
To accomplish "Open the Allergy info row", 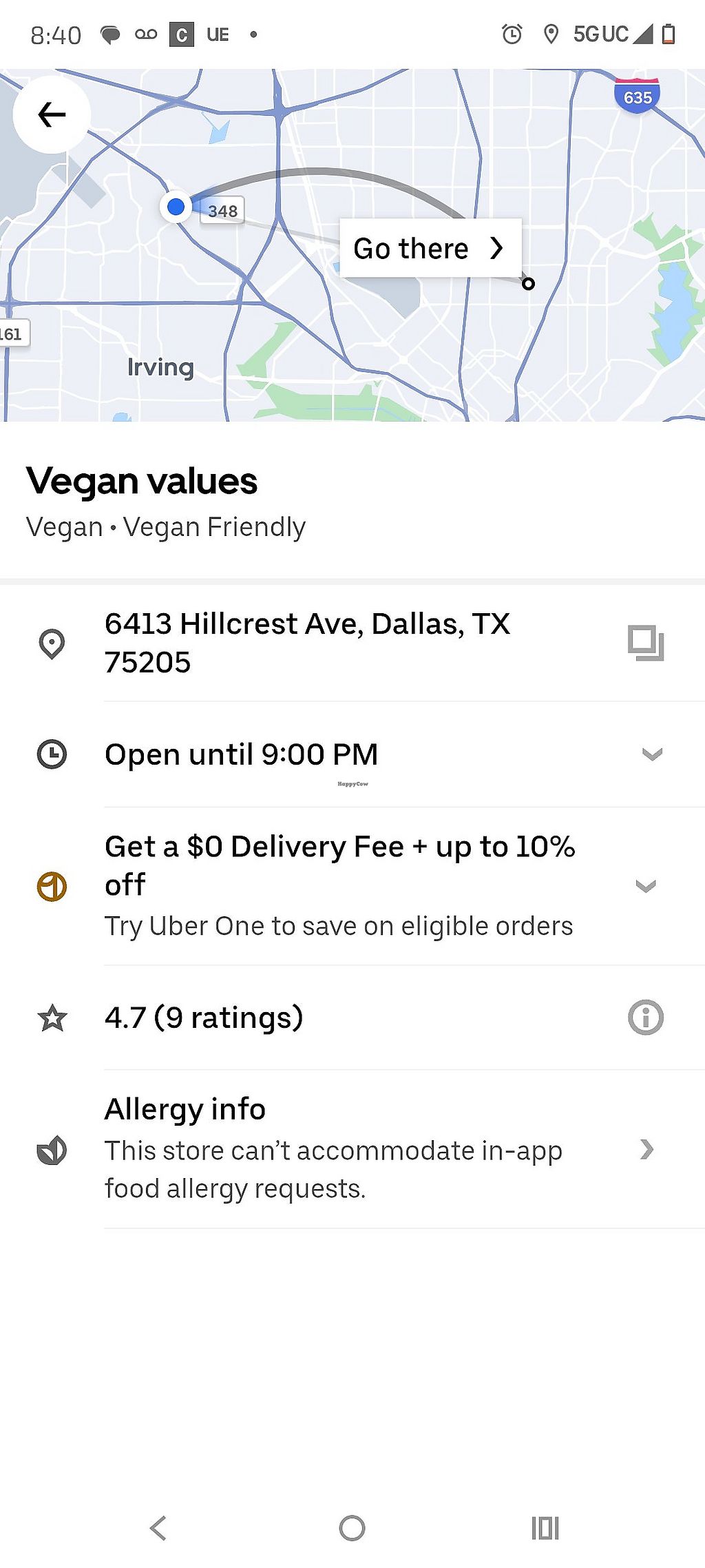I will pos(352,1149).
